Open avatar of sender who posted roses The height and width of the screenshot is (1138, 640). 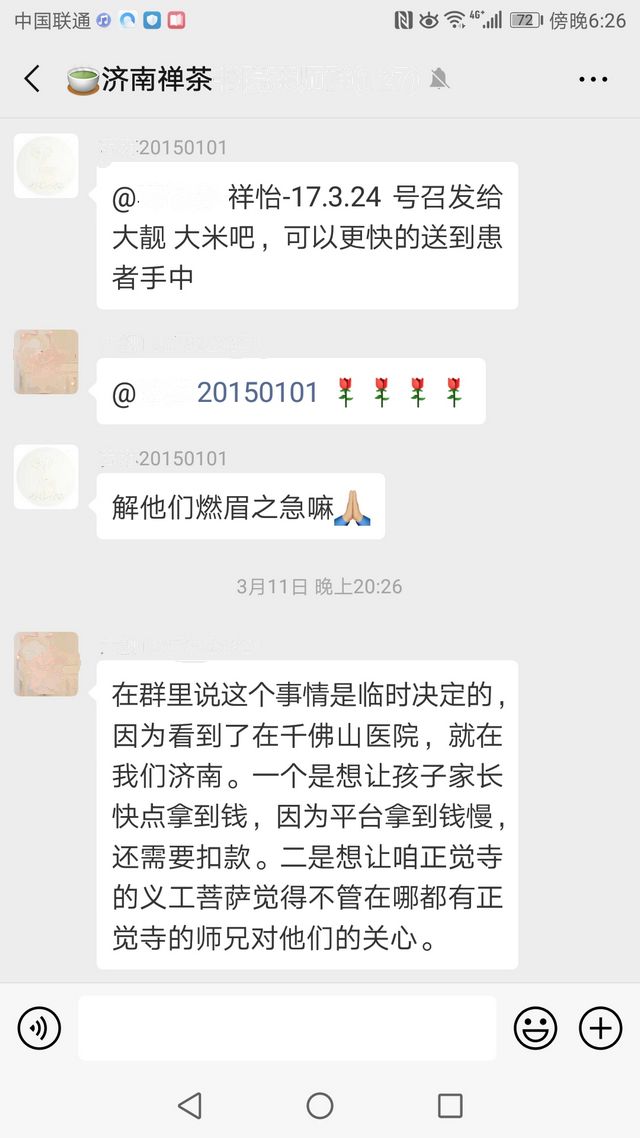46,362
